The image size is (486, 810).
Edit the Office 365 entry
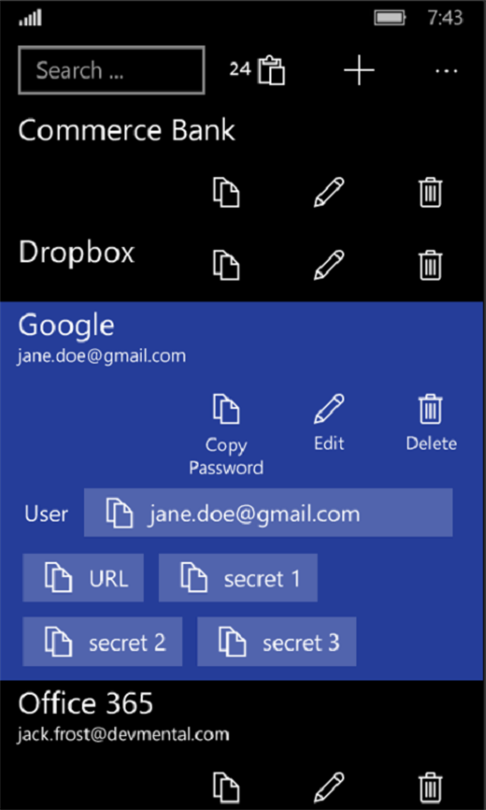click(x=329, y=787)
